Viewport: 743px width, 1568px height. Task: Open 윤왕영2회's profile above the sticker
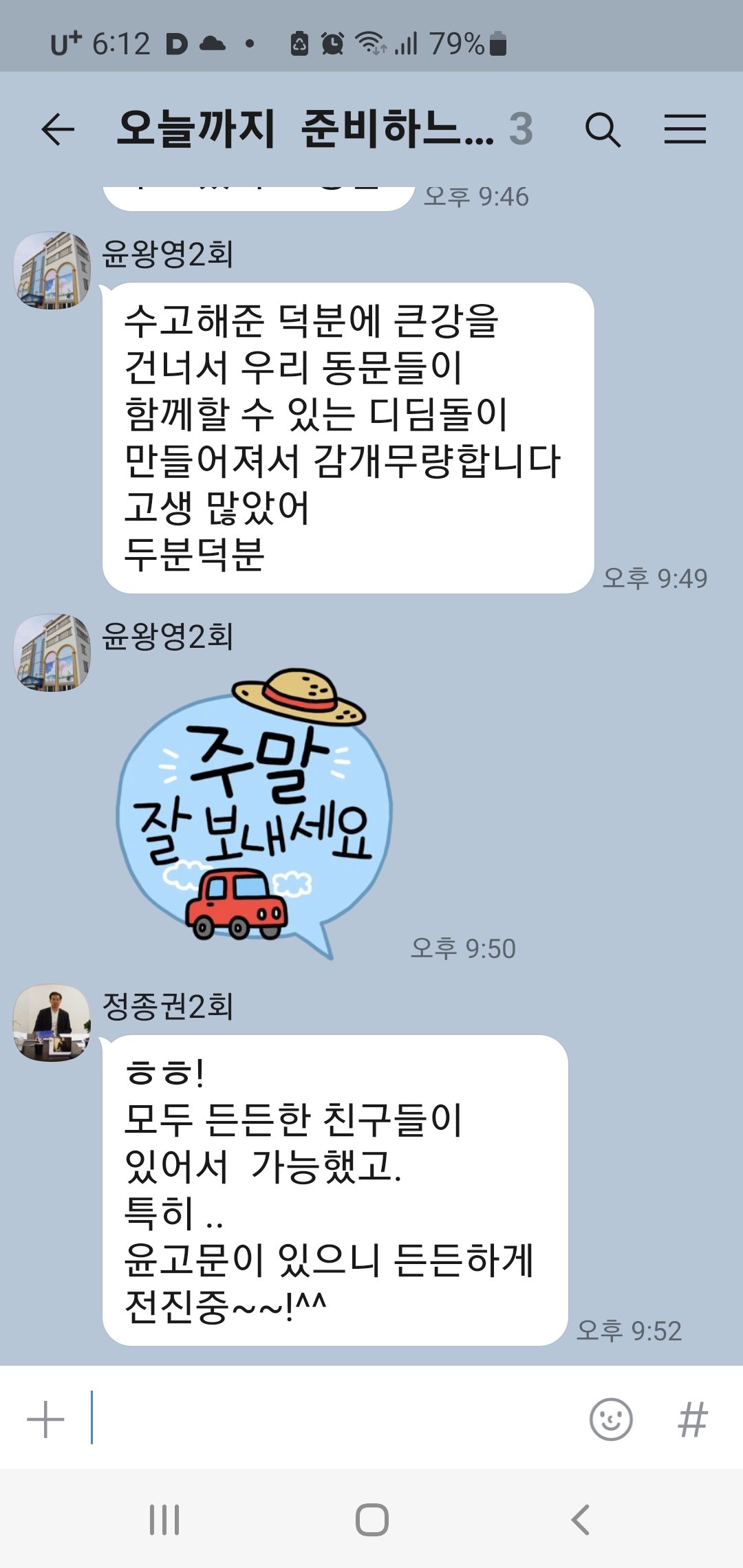52,653
